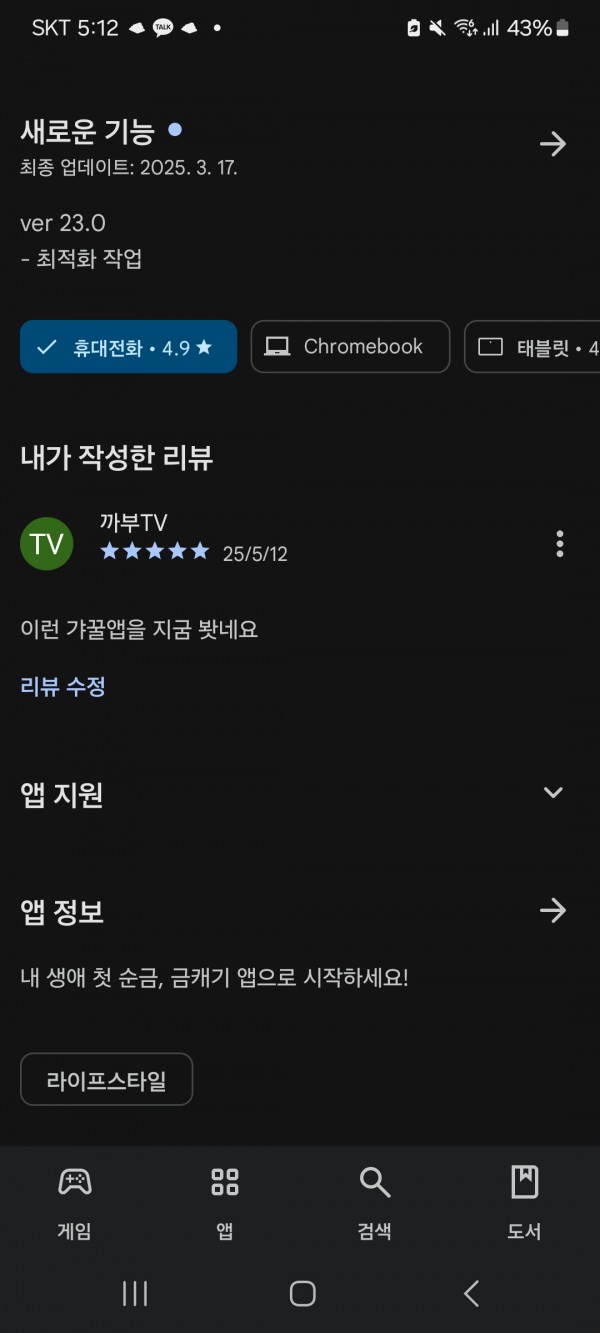Screen dimensions: 600x1333
Task: Select the 휴대전화 4.9 rating chip
Action: tap(128, 347)
